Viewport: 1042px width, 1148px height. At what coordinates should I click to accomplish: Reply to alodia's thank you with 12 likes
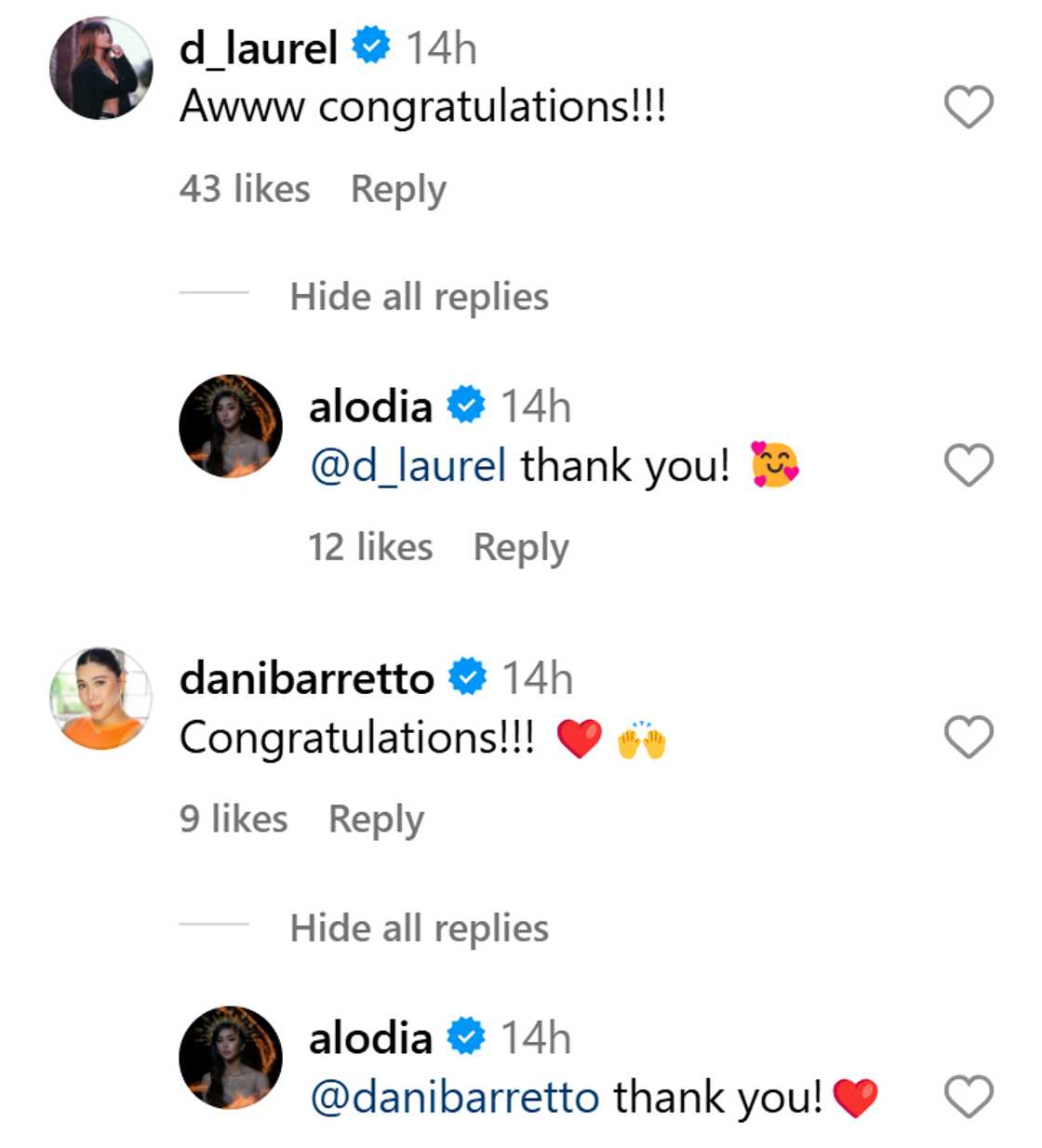(x=520, y=547)
